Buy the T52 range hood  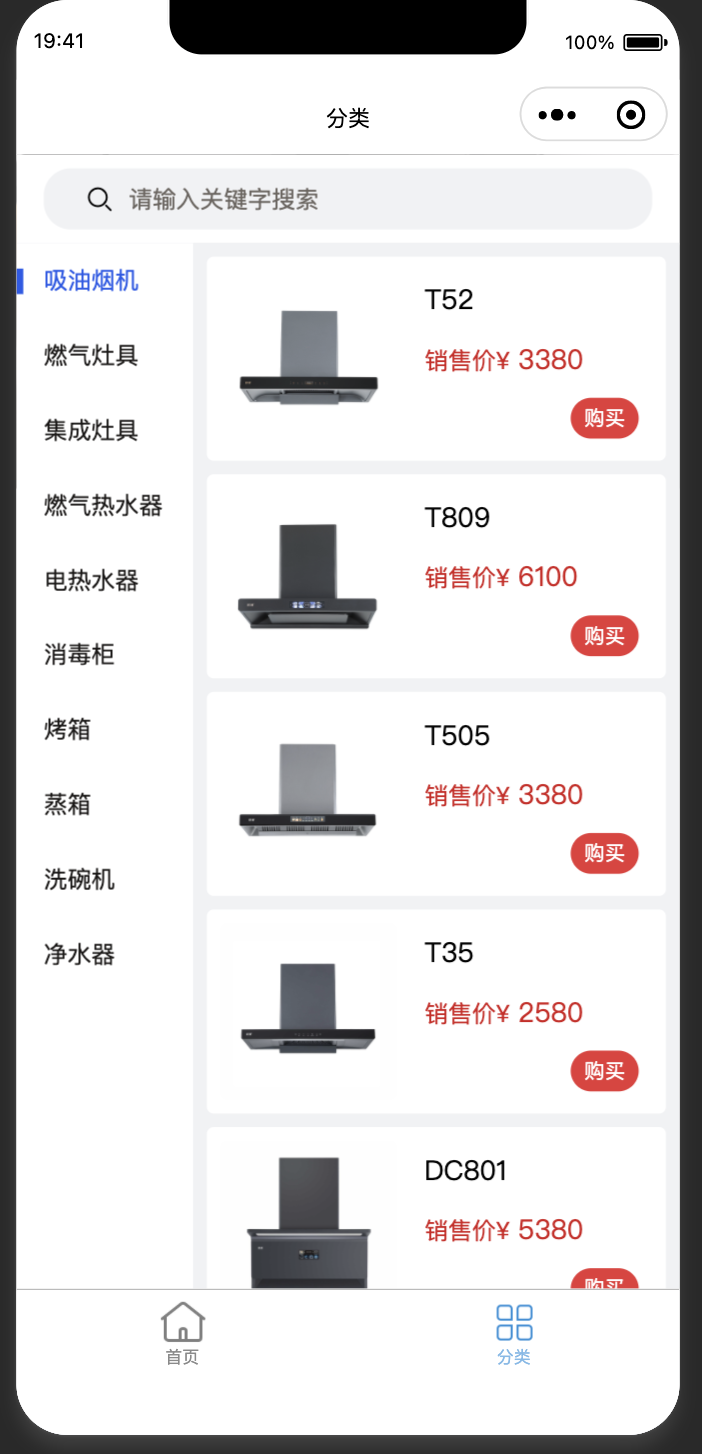tap(604, 418)
